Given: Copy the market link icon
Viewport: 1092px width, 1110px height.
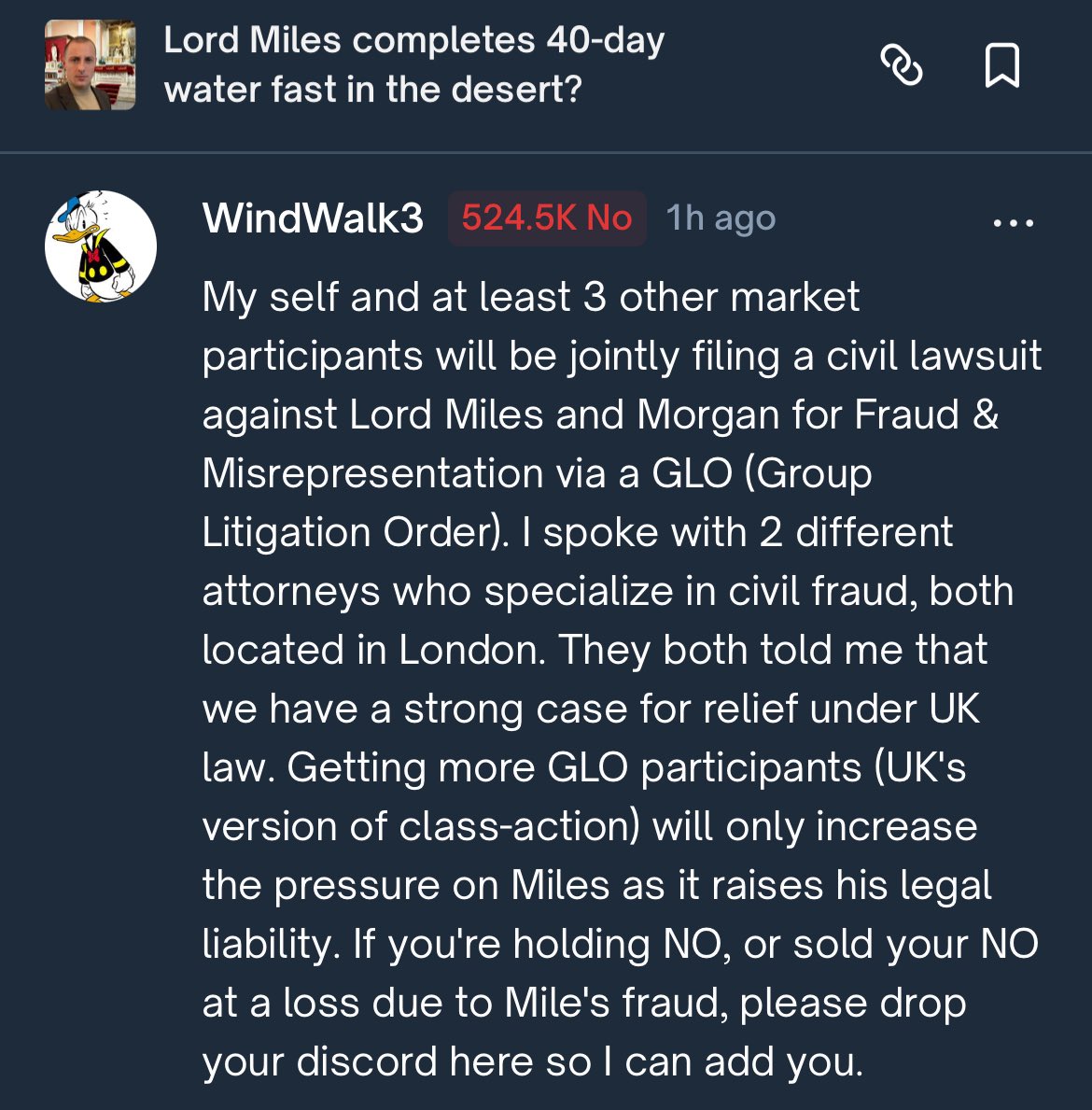Looking at the screenshot, I should pyautogui.click(x=901, y=64).
